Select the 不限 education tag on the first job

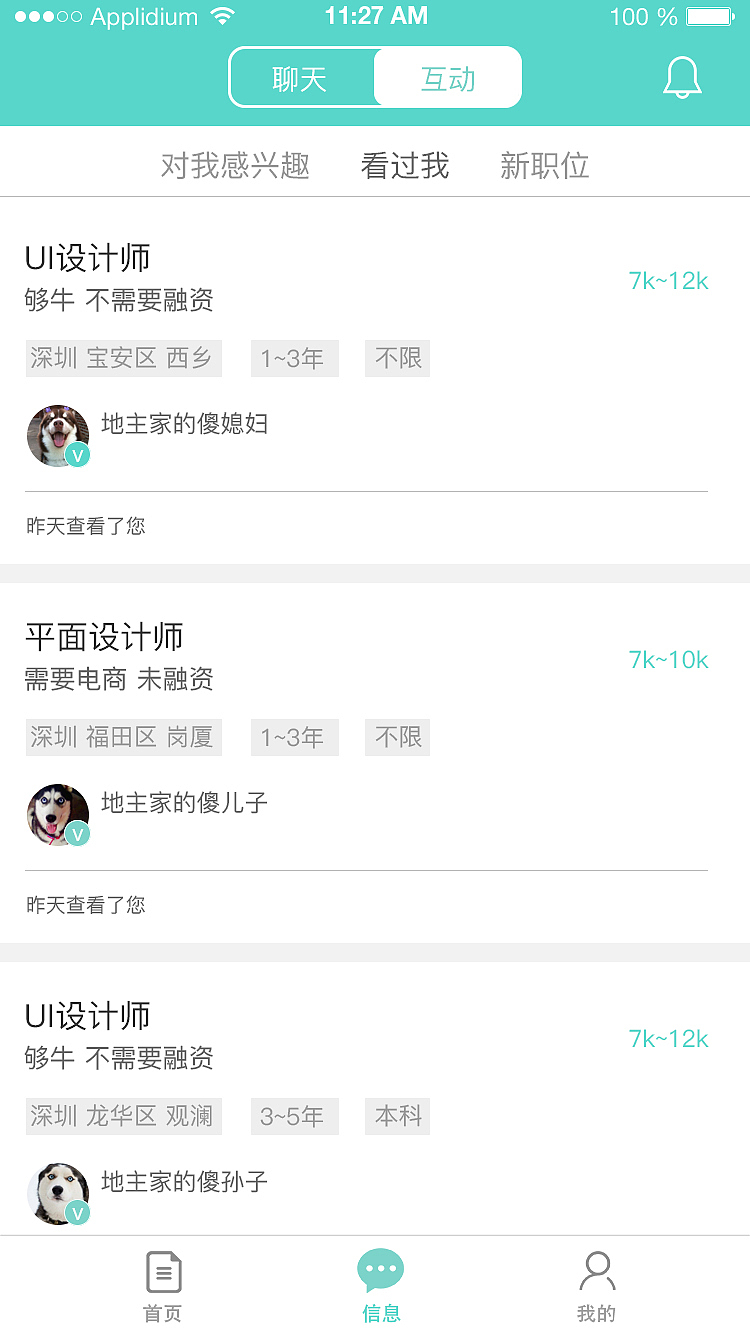[397, 358]
